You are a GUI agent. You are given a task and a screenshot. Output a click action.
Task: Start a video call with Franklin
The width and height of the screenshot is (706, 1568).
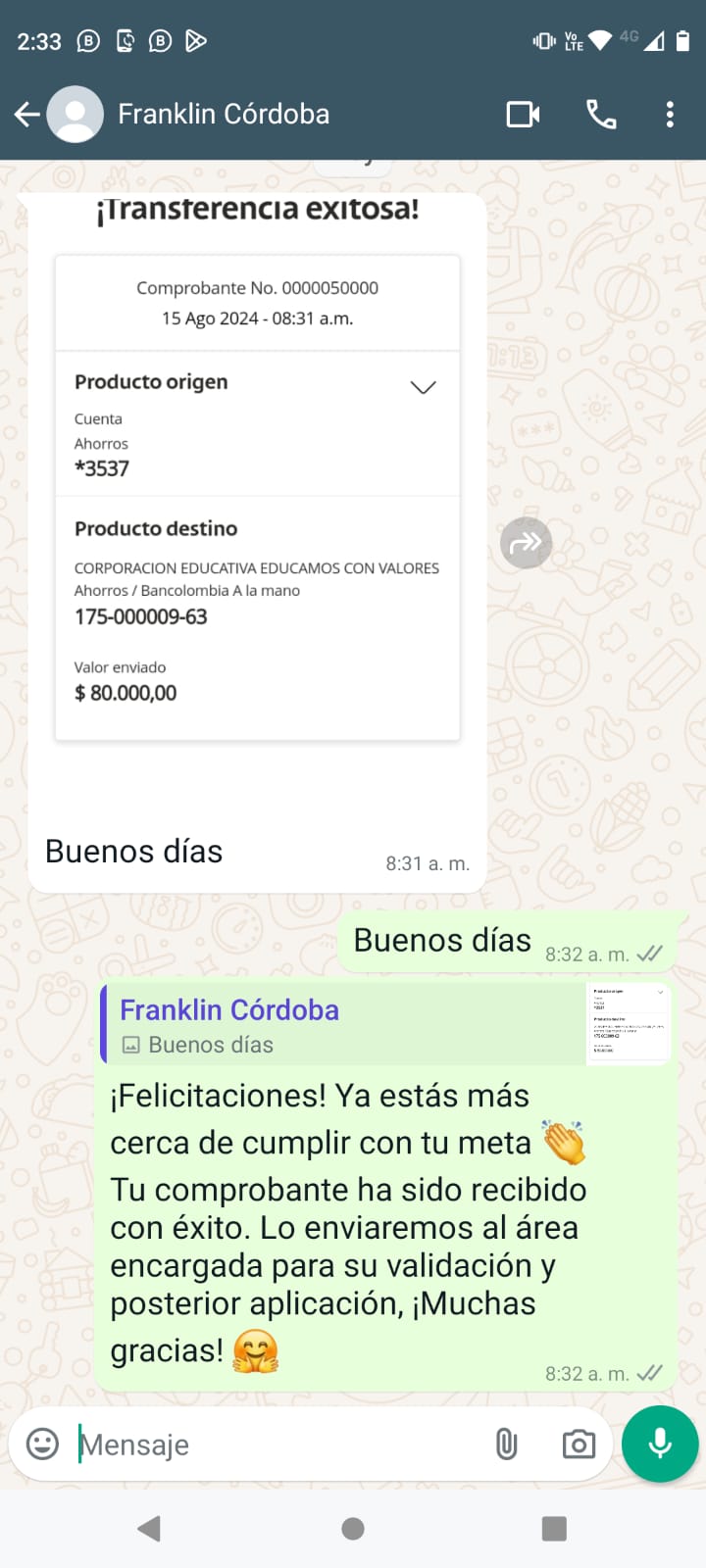click(523, 115)
